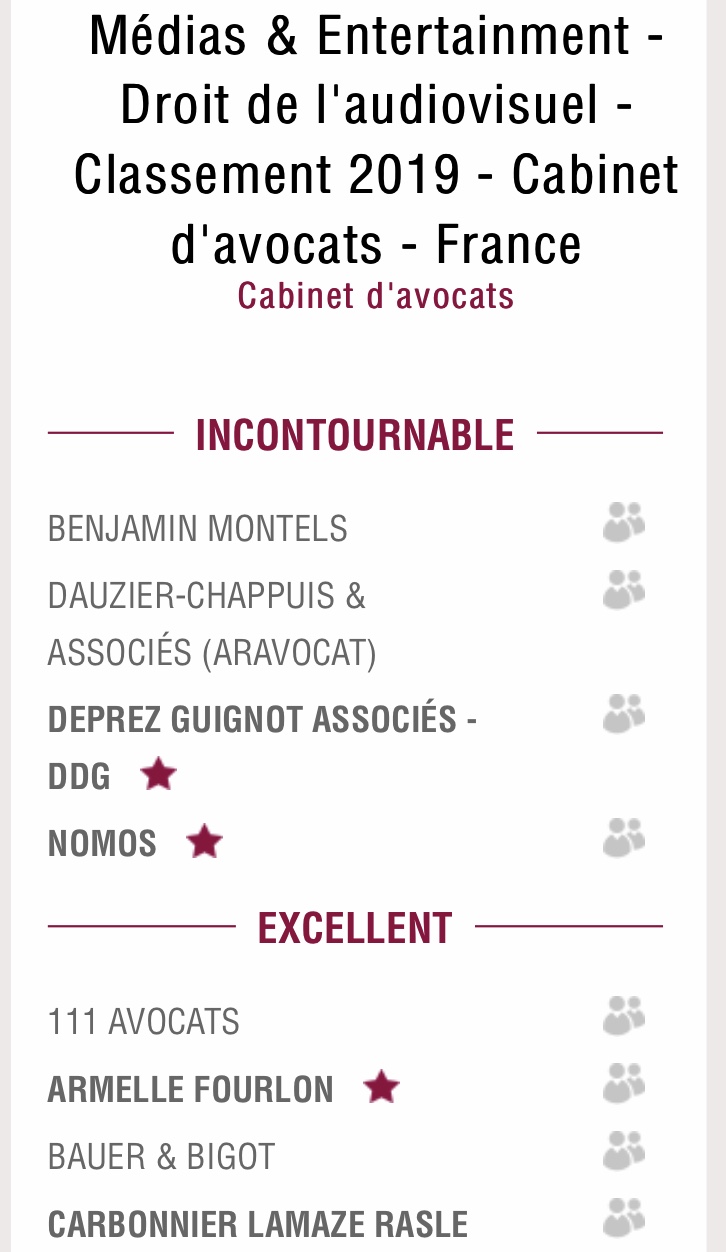This screenshot has width=726, height=1252.
Task: Open the Bauer & Bigot firm entry
Action: pyautogui.click(x=162, y=1157)
